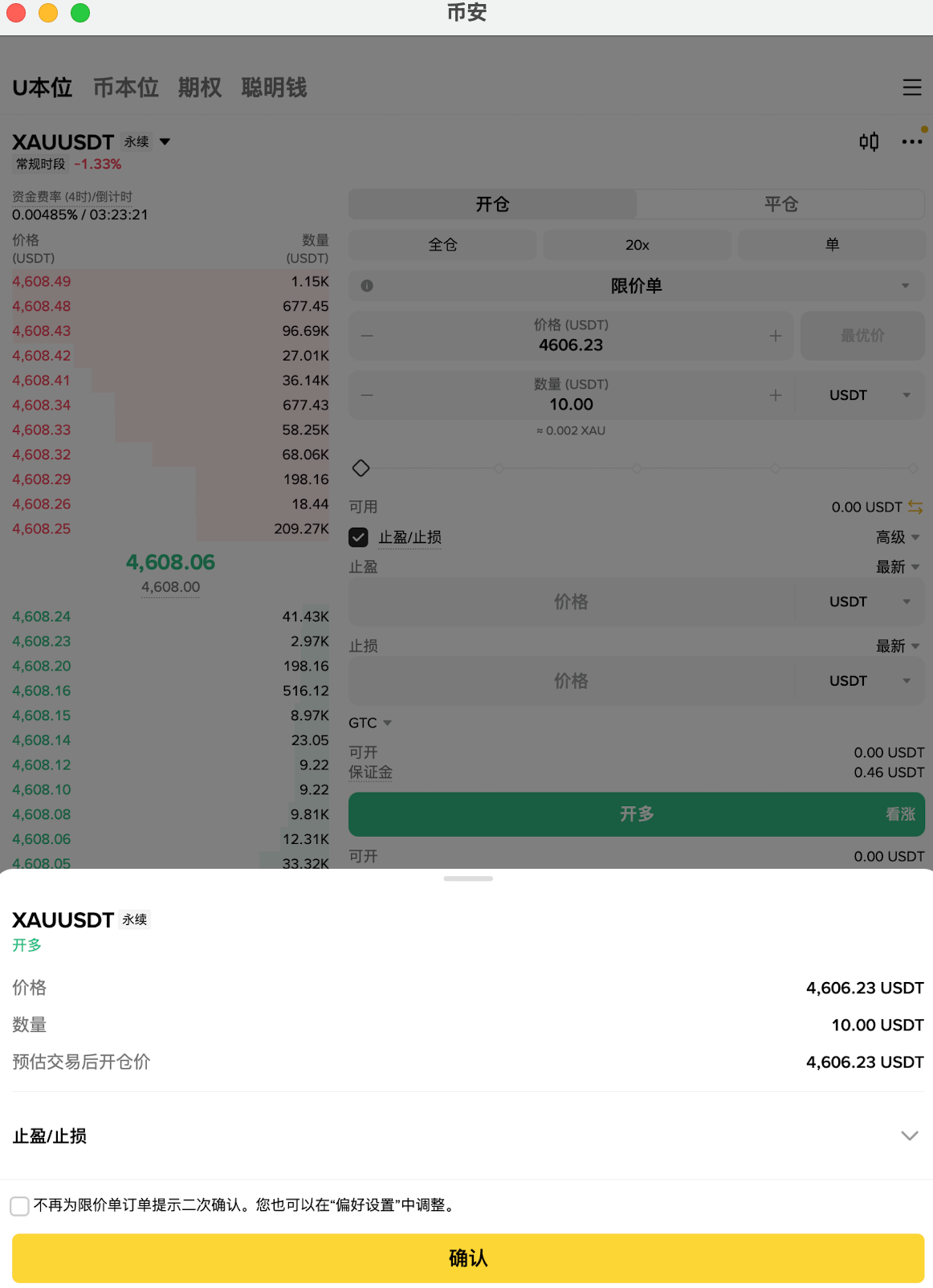Toggle the 单 position mode button

click(x=832, y=245)
